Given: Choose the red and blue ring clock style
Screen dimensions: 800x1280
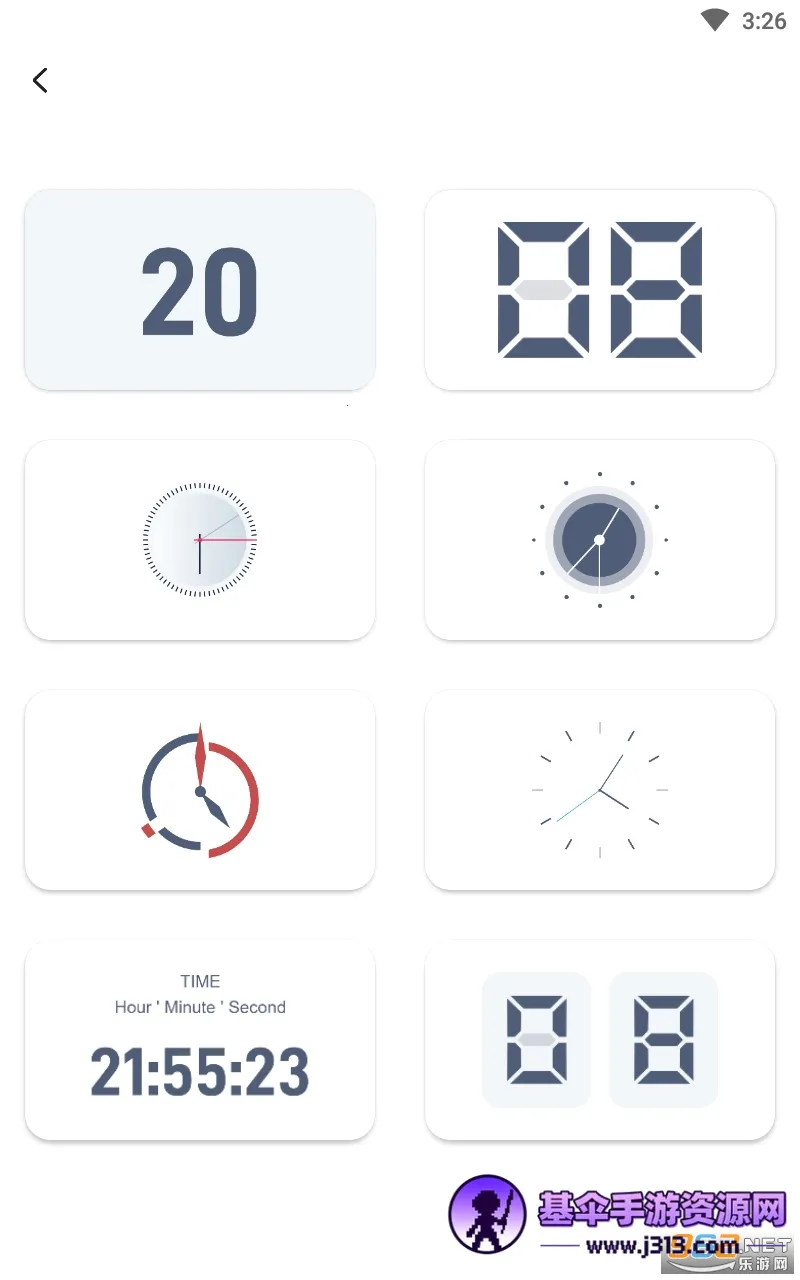Looking at the screenshot, I should click(200, 790).
